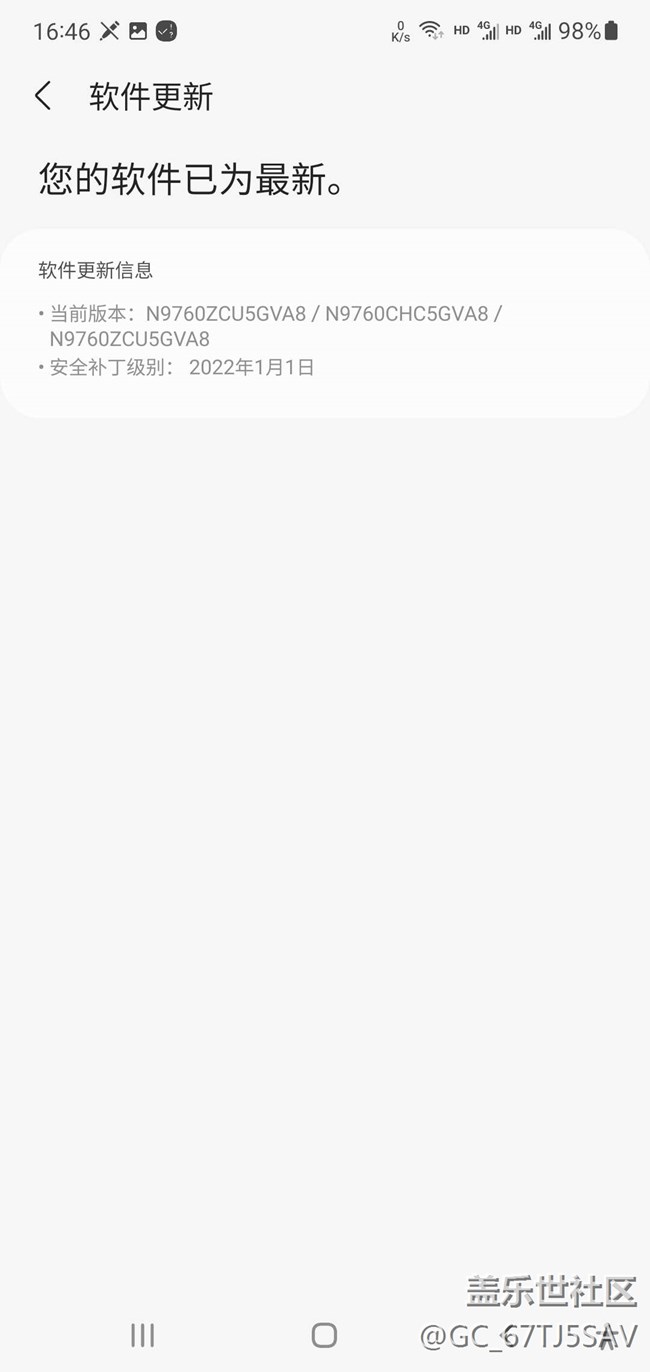650x1372 pixels.
Task: Open recent apps from the navigation bar
Action: point(143,1334)
